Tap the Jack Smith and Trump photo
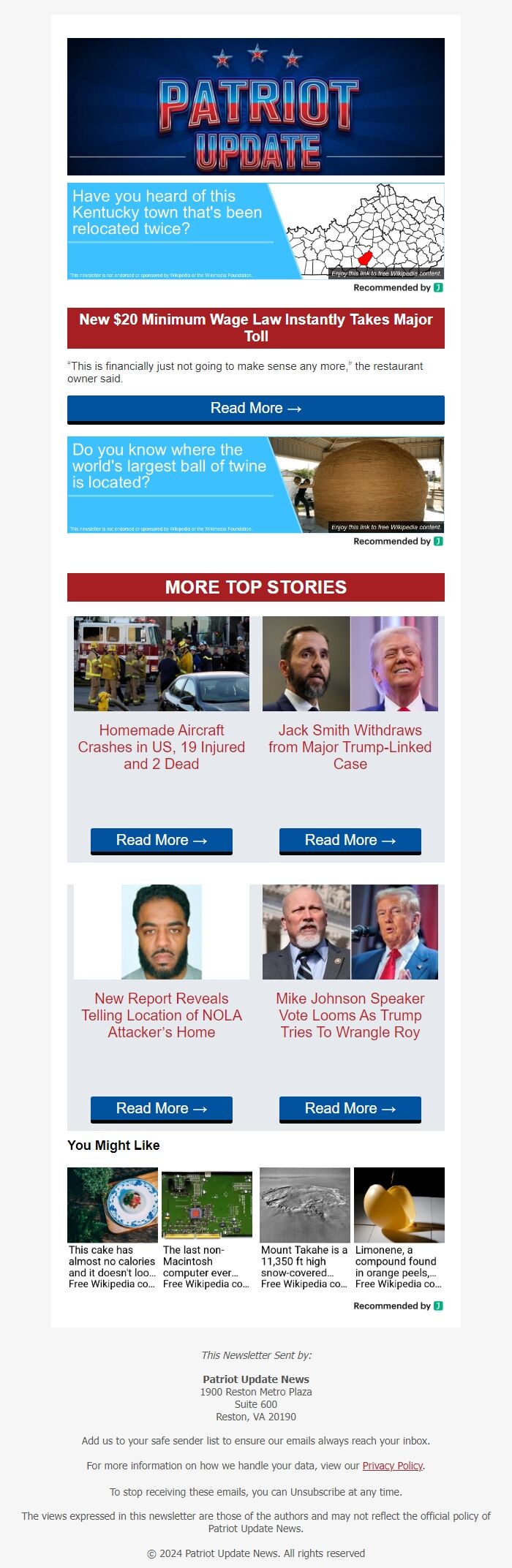The width and height of the screenshot is (512, 1568). point(350,663)
